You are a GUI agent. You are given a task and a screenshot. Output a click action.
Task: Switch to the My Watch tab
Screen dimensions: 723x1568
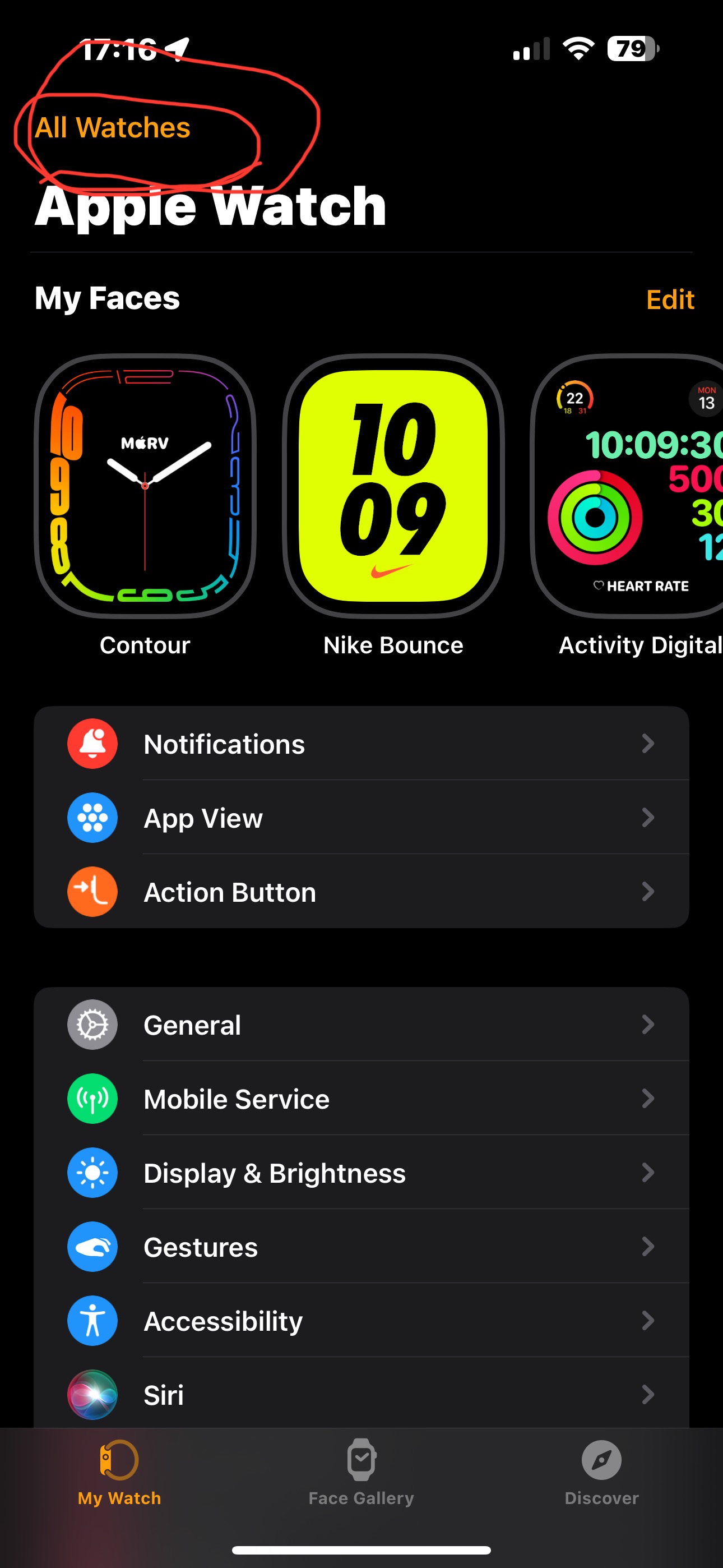pos(119,1472)
